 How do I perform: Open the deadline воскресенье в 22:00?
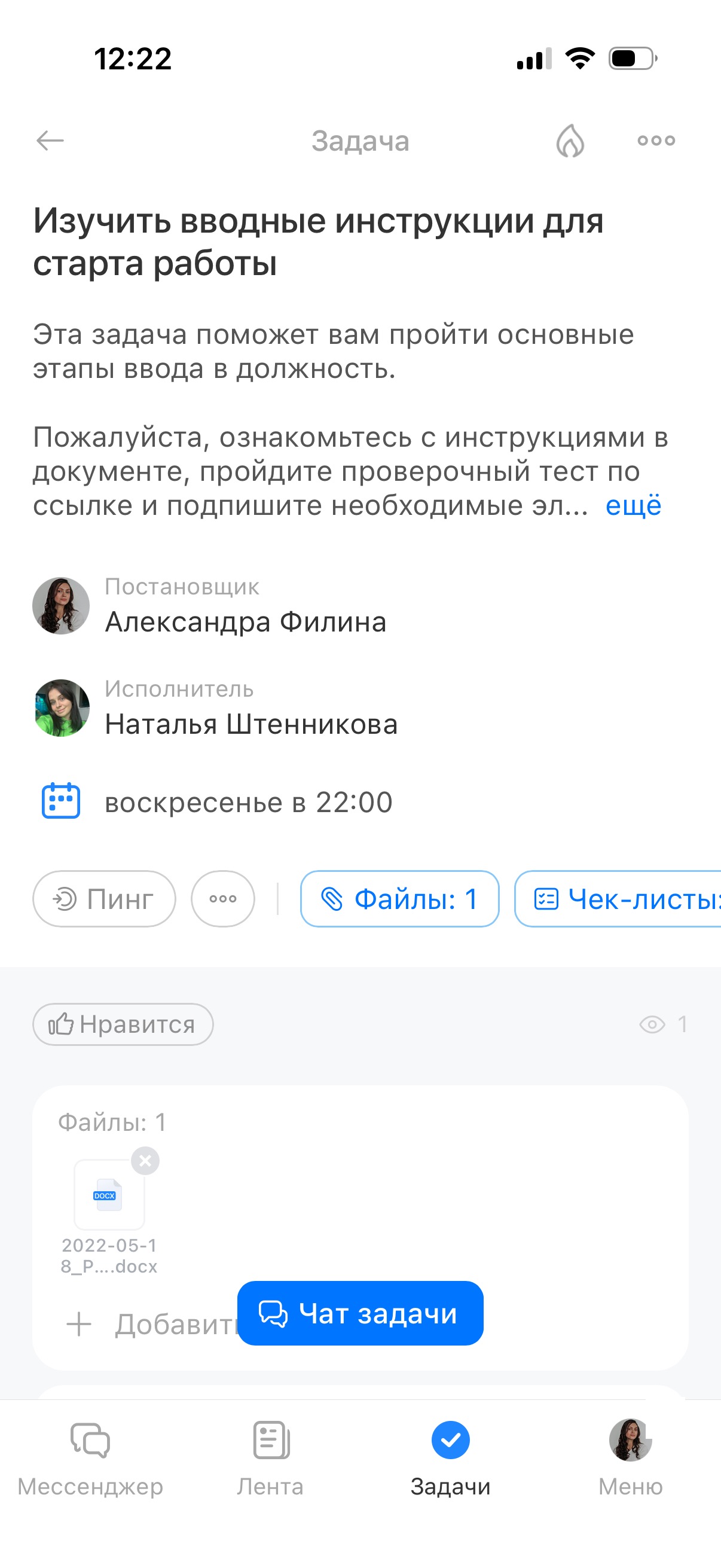coord(248,802)
